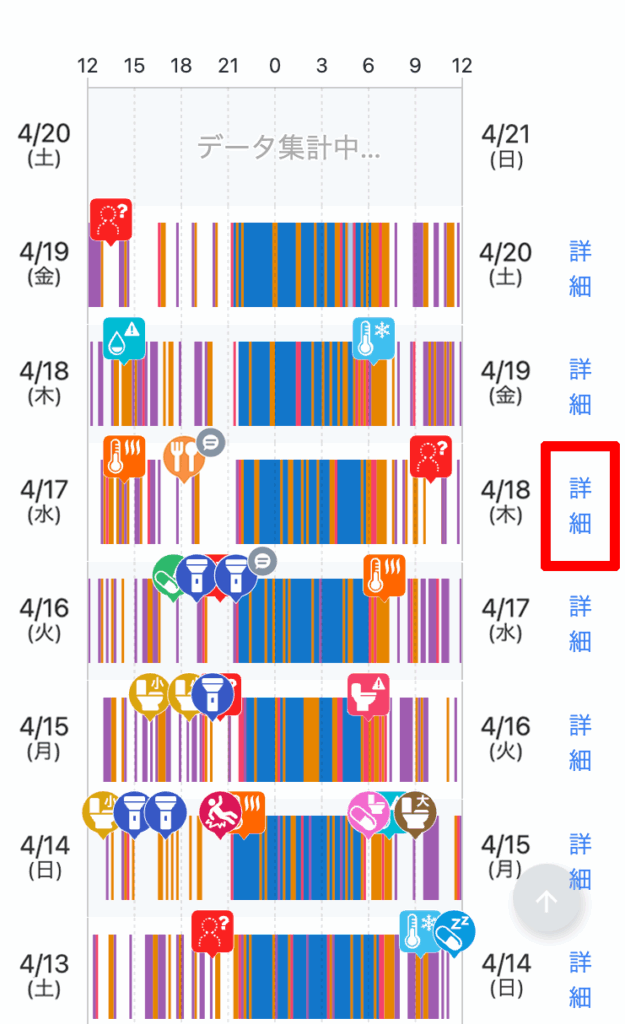Open 詳細 for the 4/17 (水) row
The image size is (625, 1024).
coord(580,505)
